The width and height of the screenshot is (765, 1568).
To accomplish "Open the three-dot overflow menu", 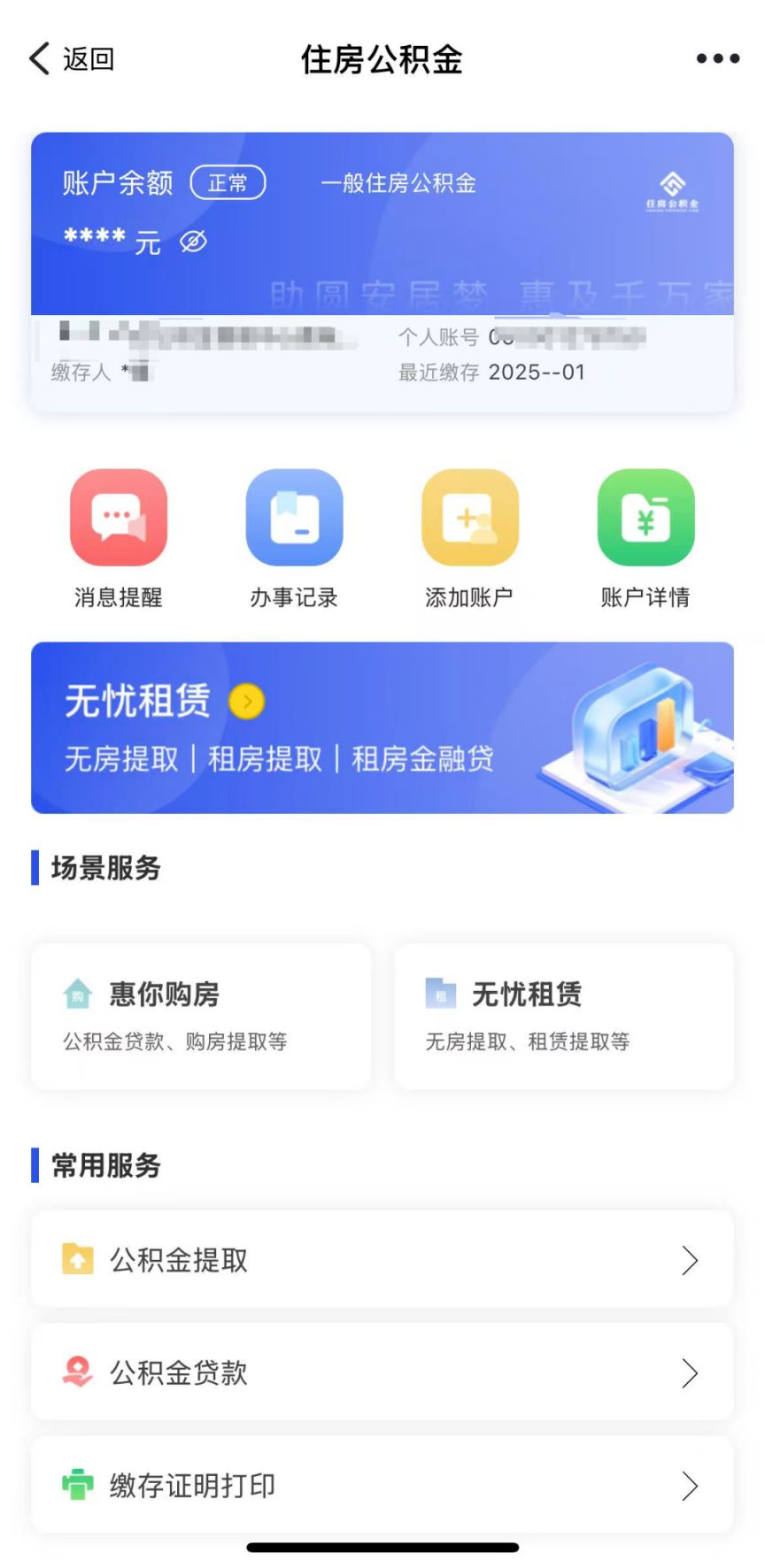I will (717, 59).
